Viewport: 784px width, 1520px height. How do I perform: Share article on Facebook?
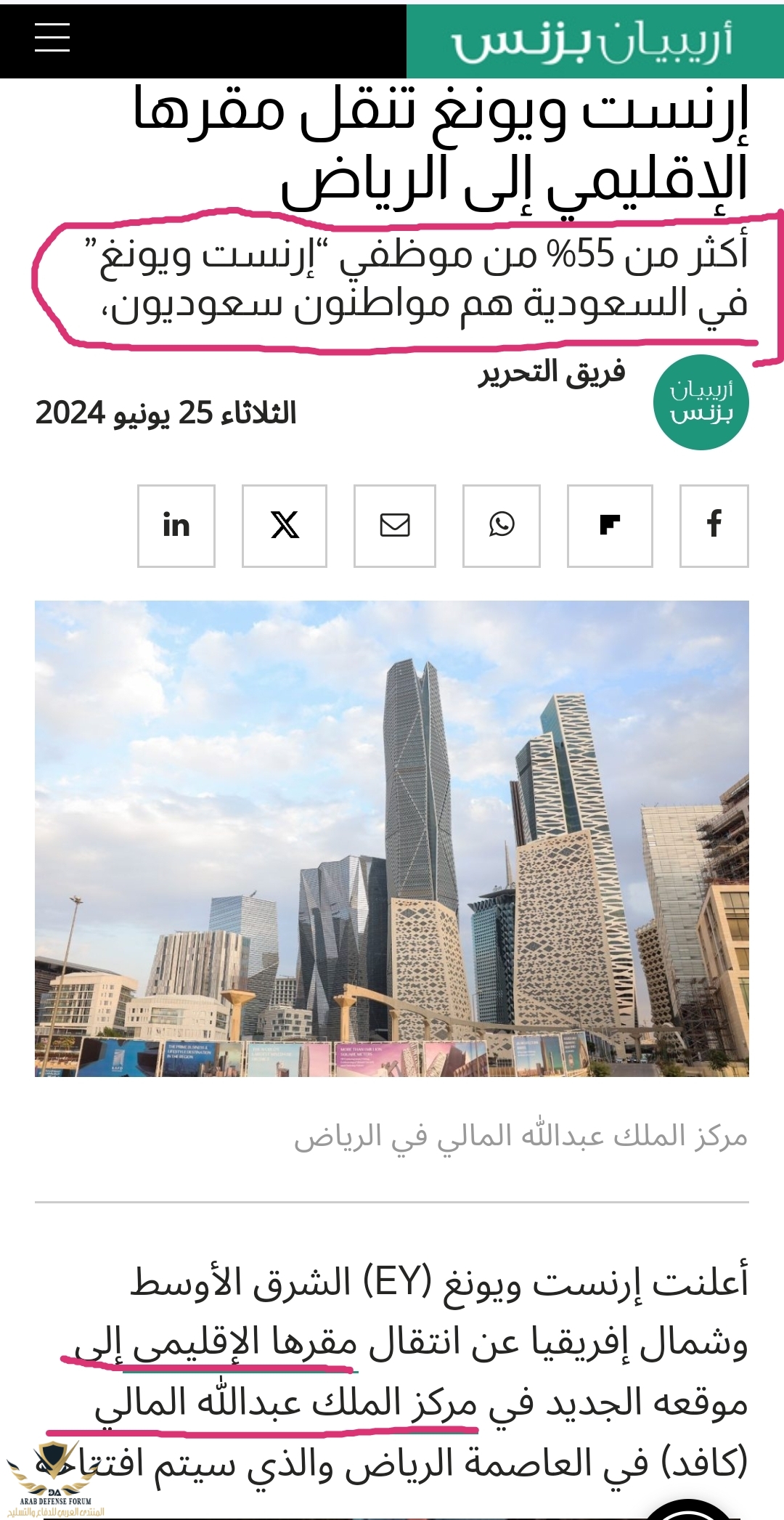(714, 525)
